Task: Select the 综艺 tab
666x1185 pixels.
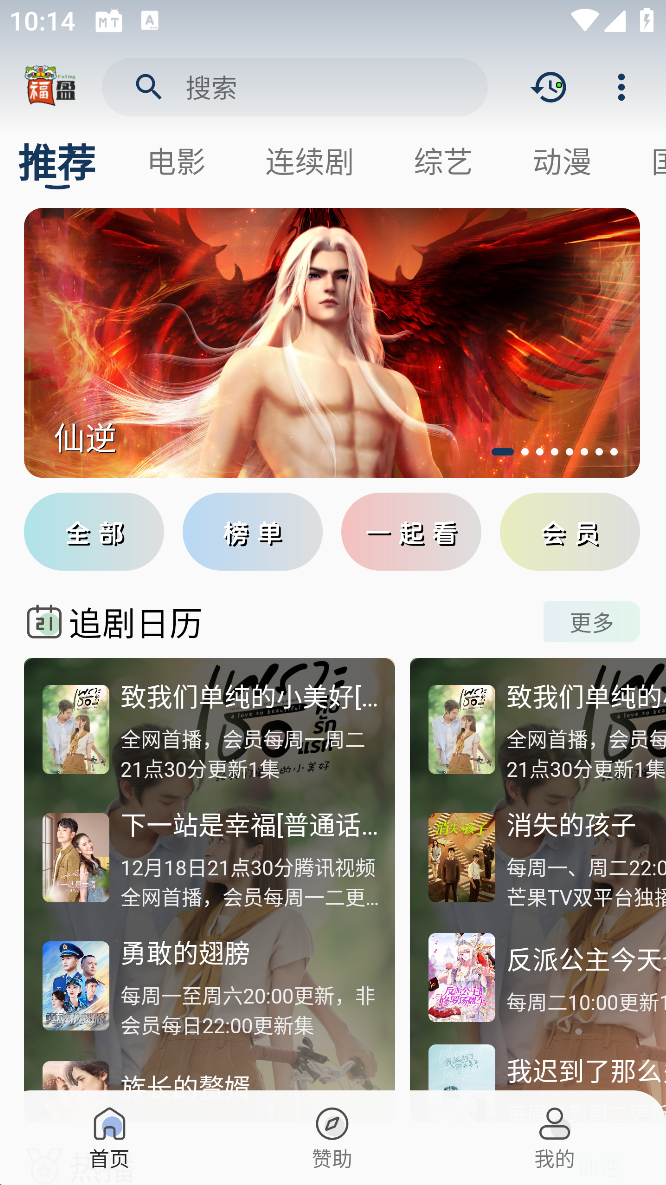Action: pos(443,161)
